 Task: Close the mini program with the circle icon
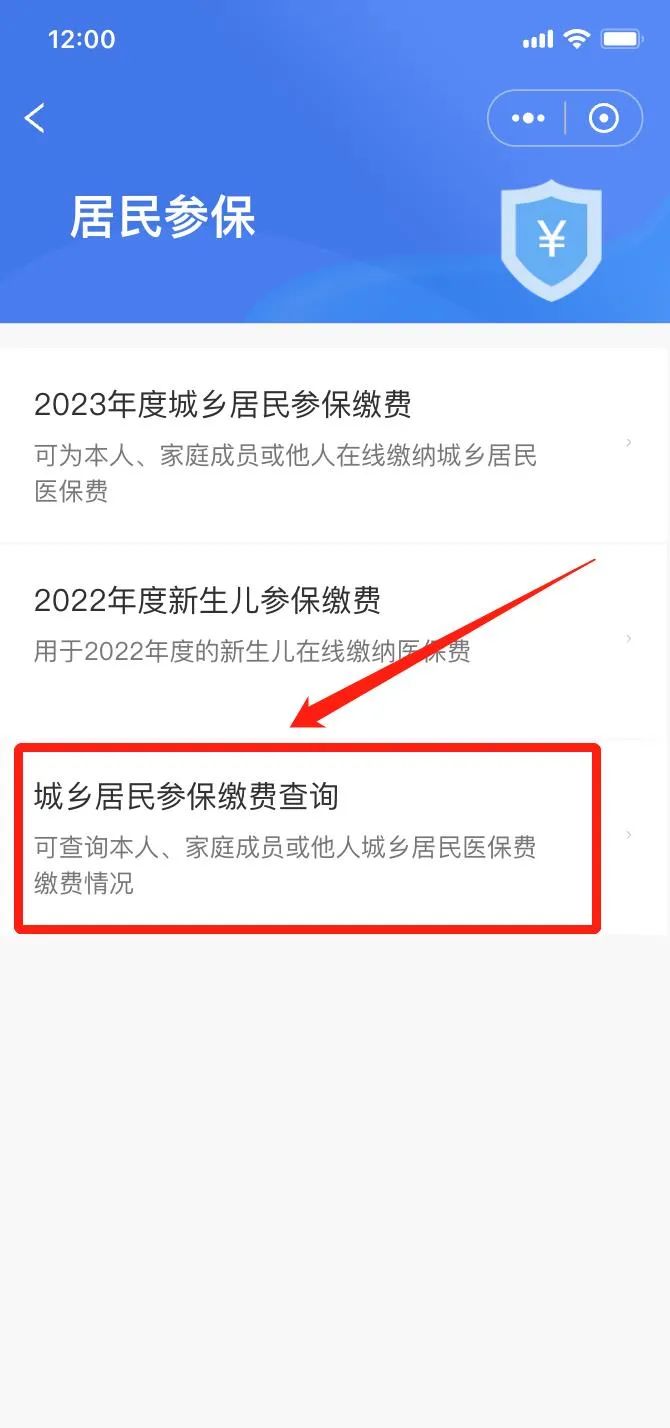pos(604,118)
